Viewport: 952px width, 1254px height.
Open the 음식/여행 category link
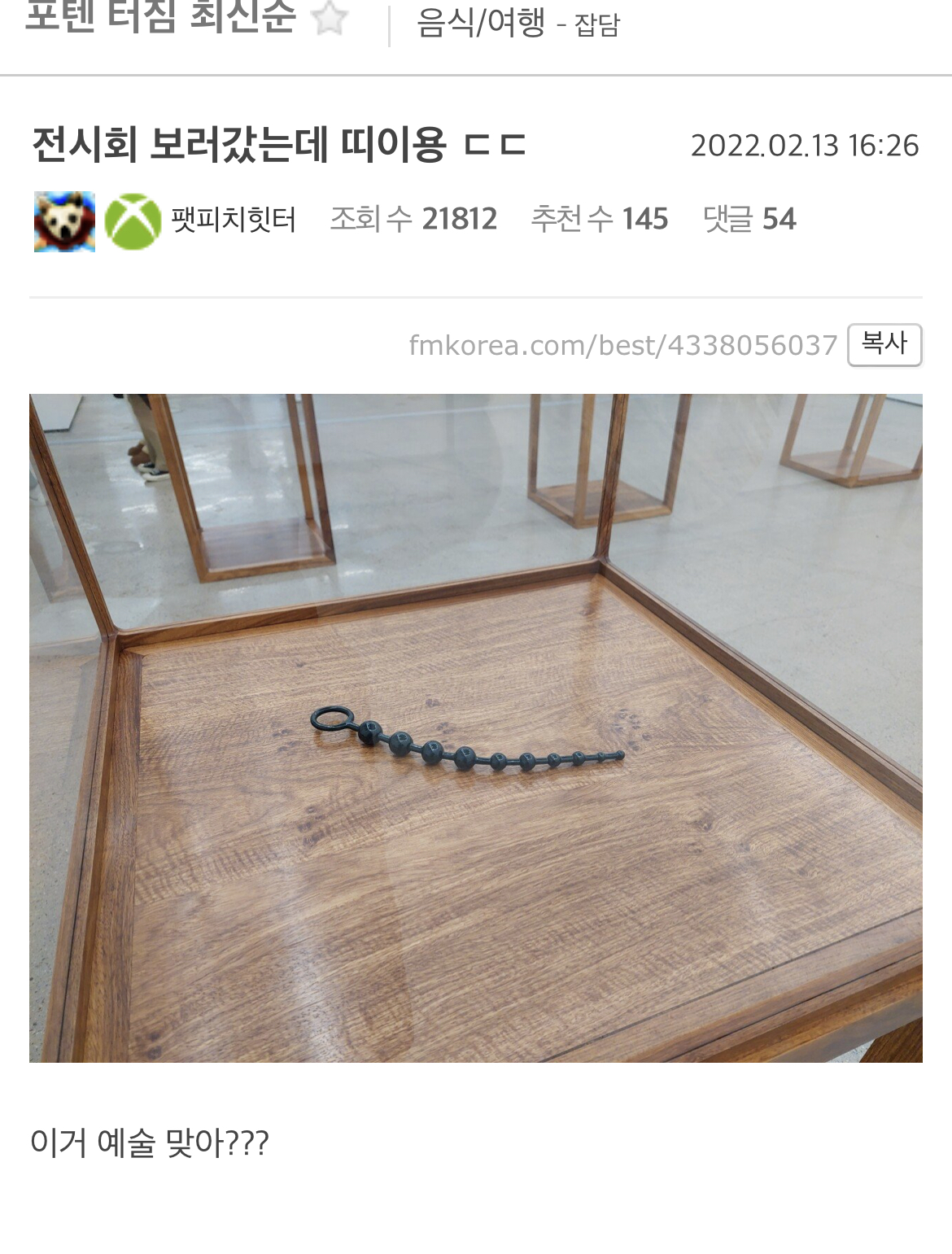coord(480,23)
